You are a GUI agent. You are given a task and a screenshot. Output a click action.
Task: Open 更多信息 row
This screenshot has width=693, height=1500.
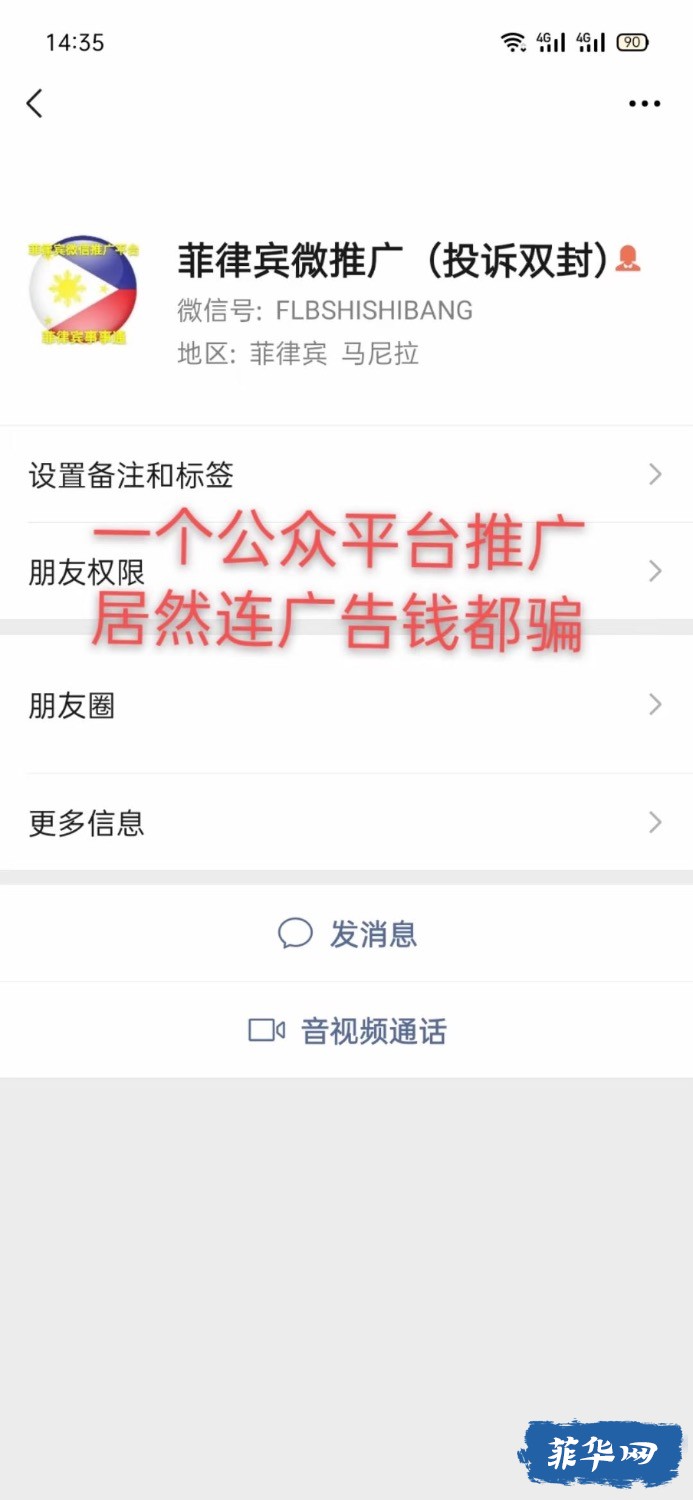[x=346, y=823]
